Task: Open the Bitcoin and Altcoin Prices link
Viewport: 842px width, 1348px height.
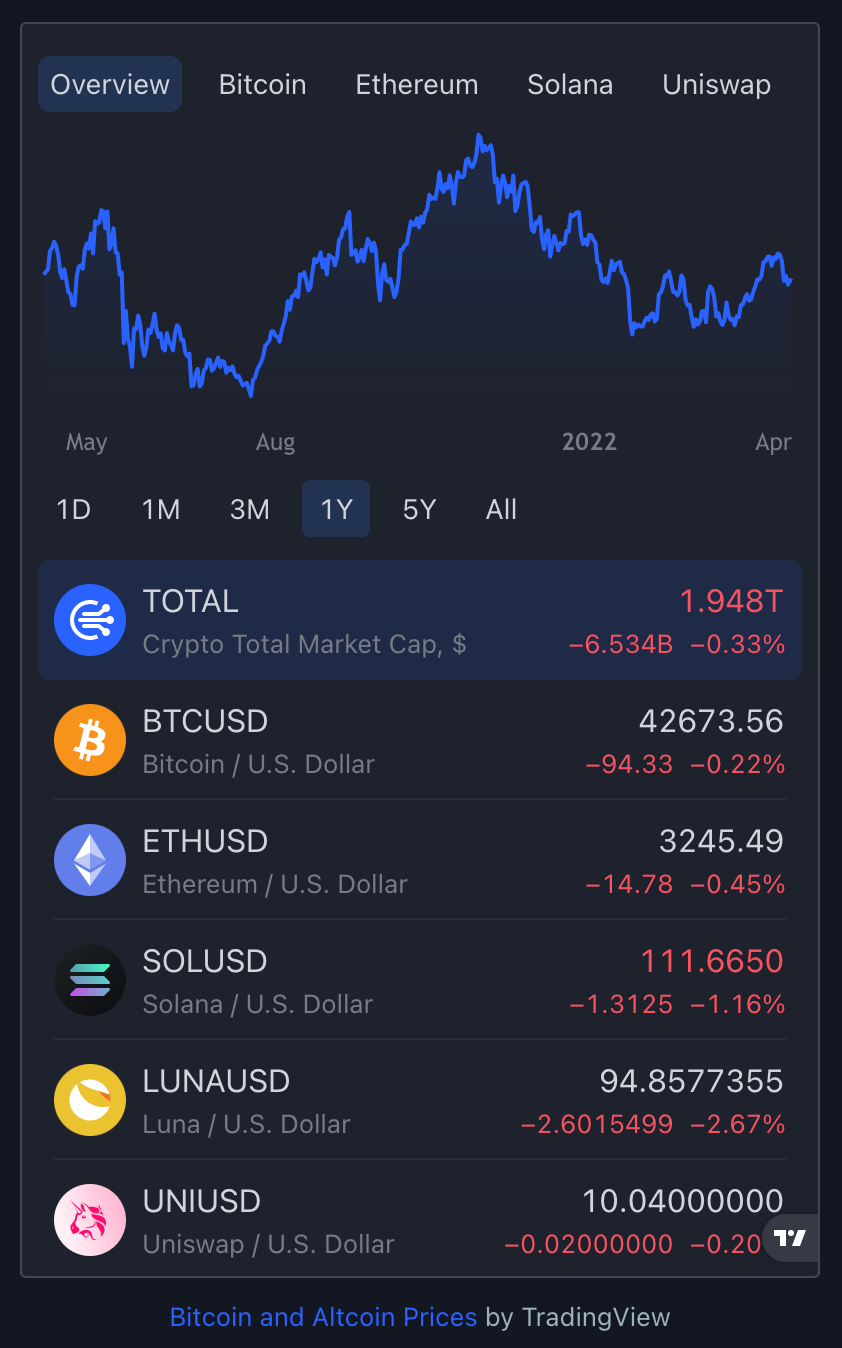Action: pyautogui.click(x=322, y=1317)
